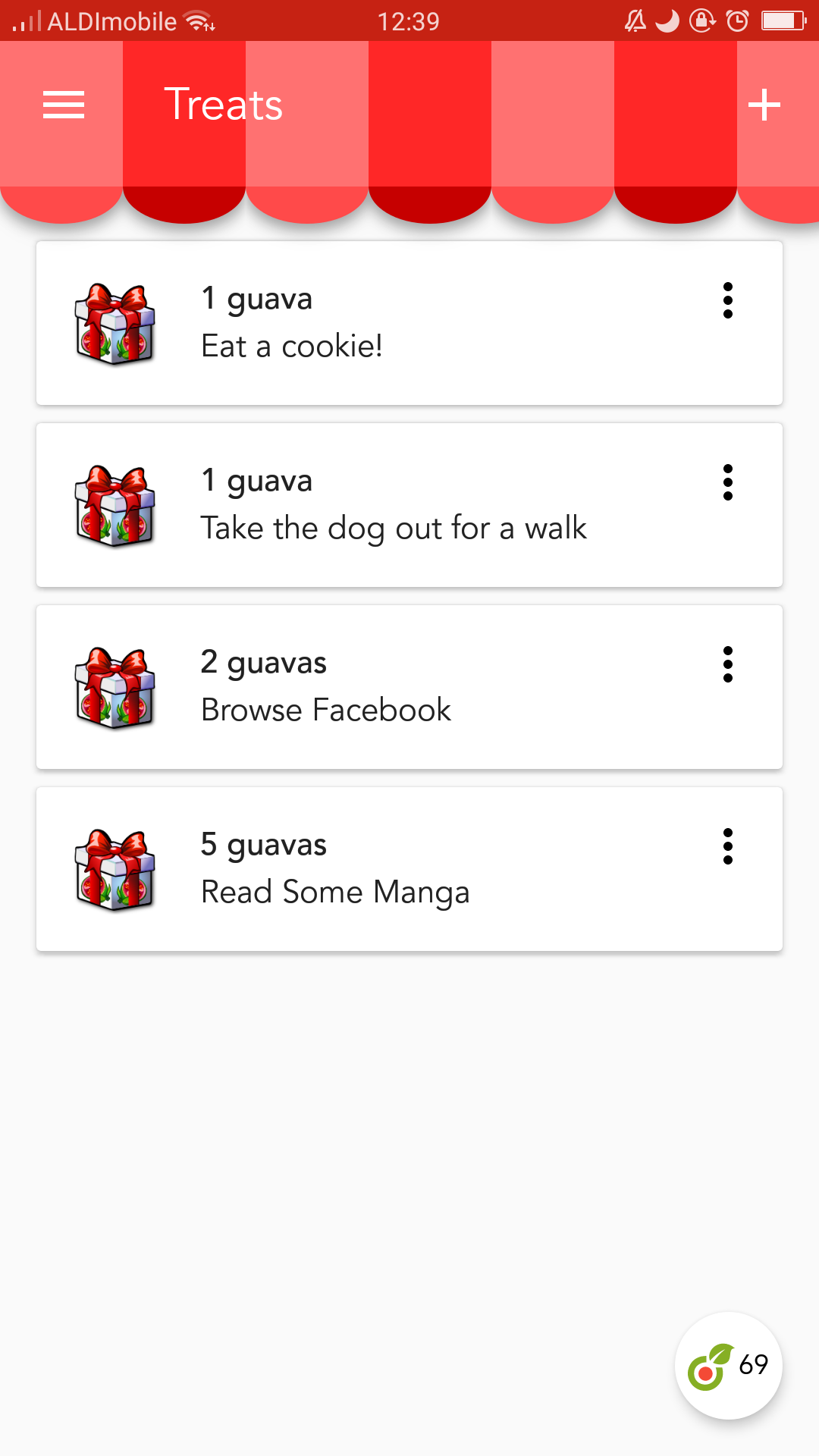Open options for Take the dog out treat

click(727, 482)
